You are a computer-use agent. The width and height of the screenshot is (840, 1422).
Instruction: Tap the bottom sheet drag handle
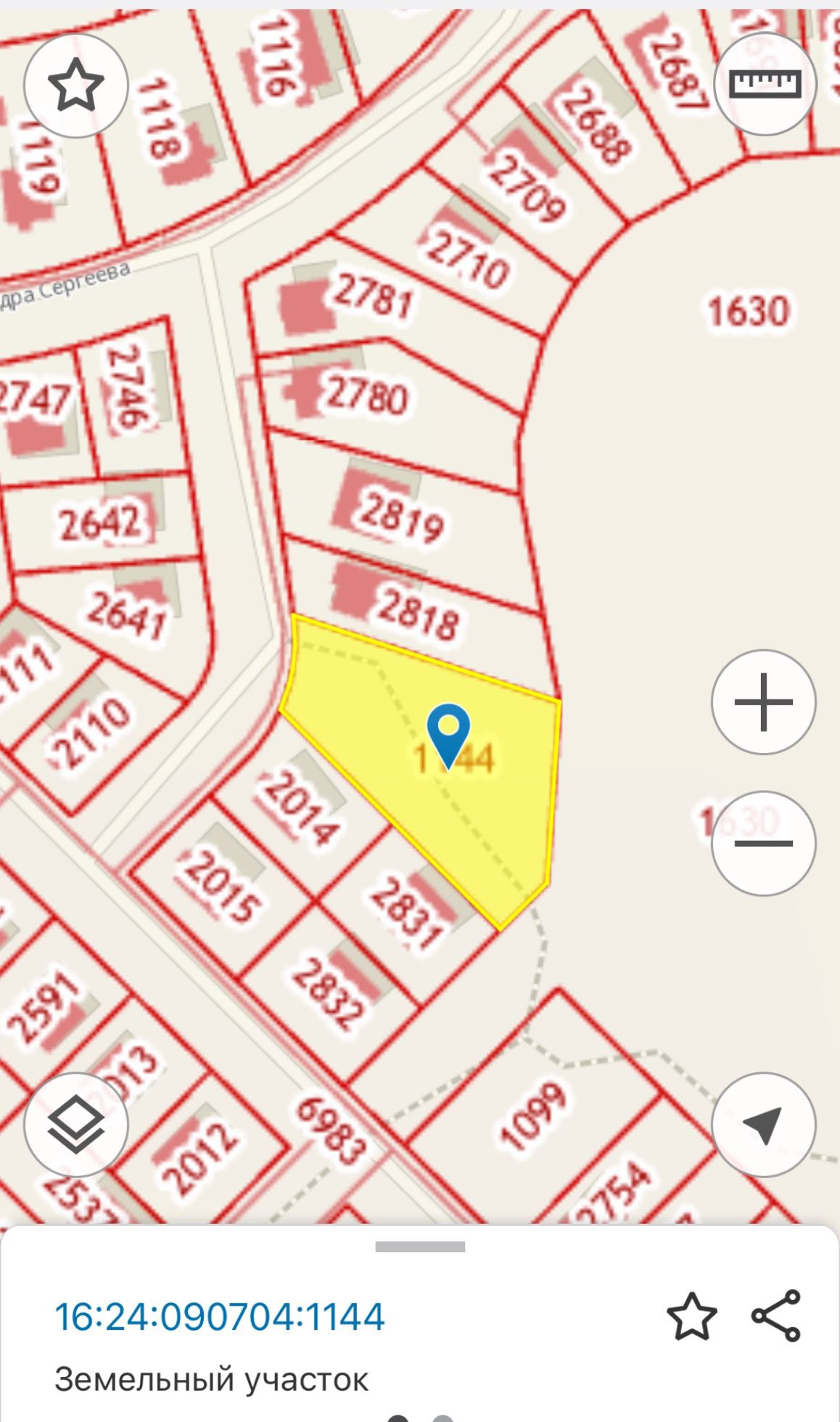[x=420, y=1247]
